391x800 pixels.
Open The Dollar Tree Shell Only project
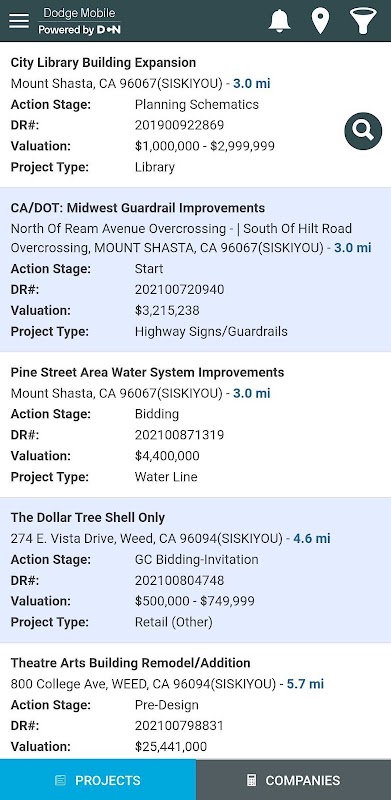(x=196, y=570)
